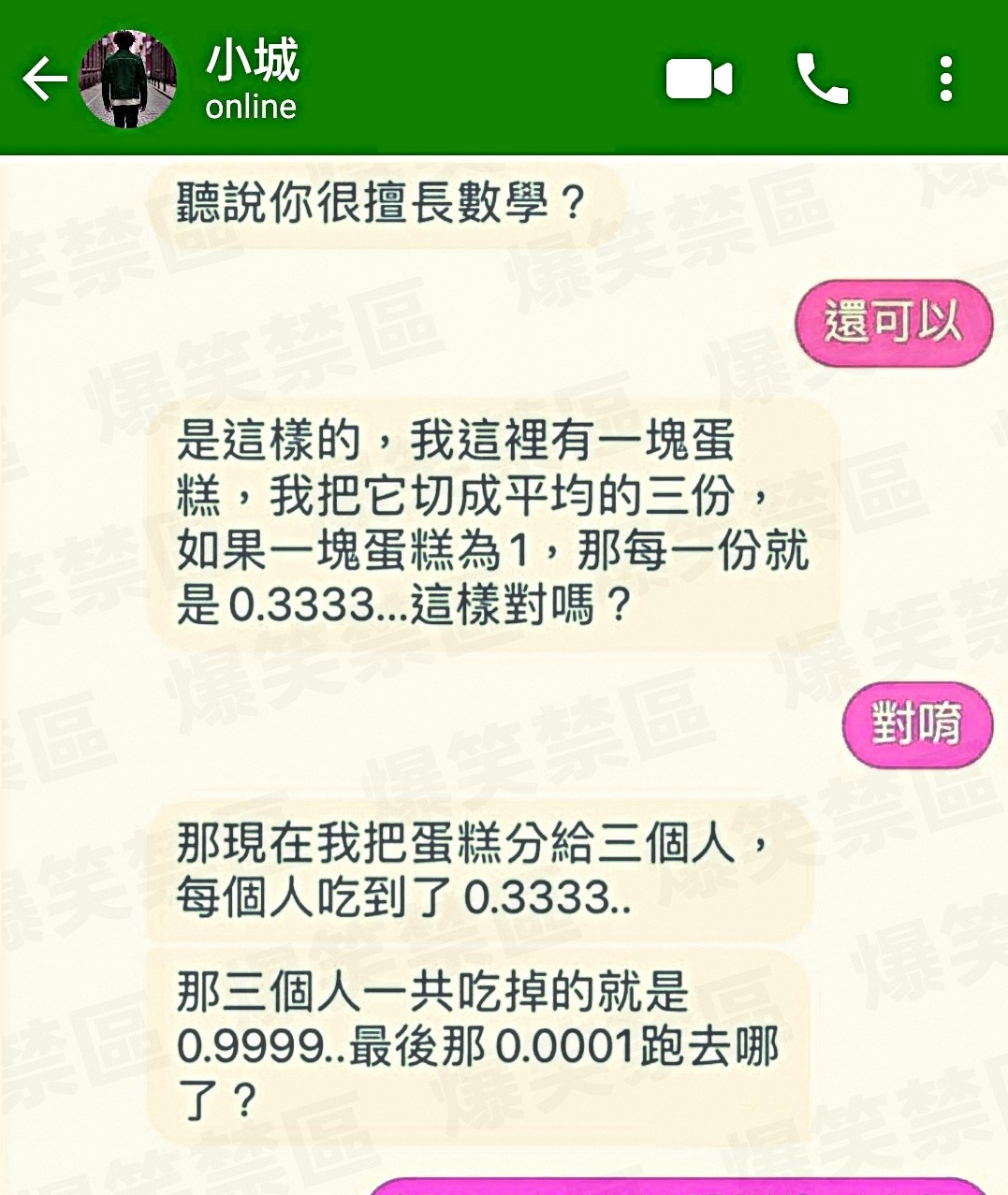Viewport: 1008px width, 1195px height.
Task: Open 小城's profile picture
Action: click(x=127, y=79)
